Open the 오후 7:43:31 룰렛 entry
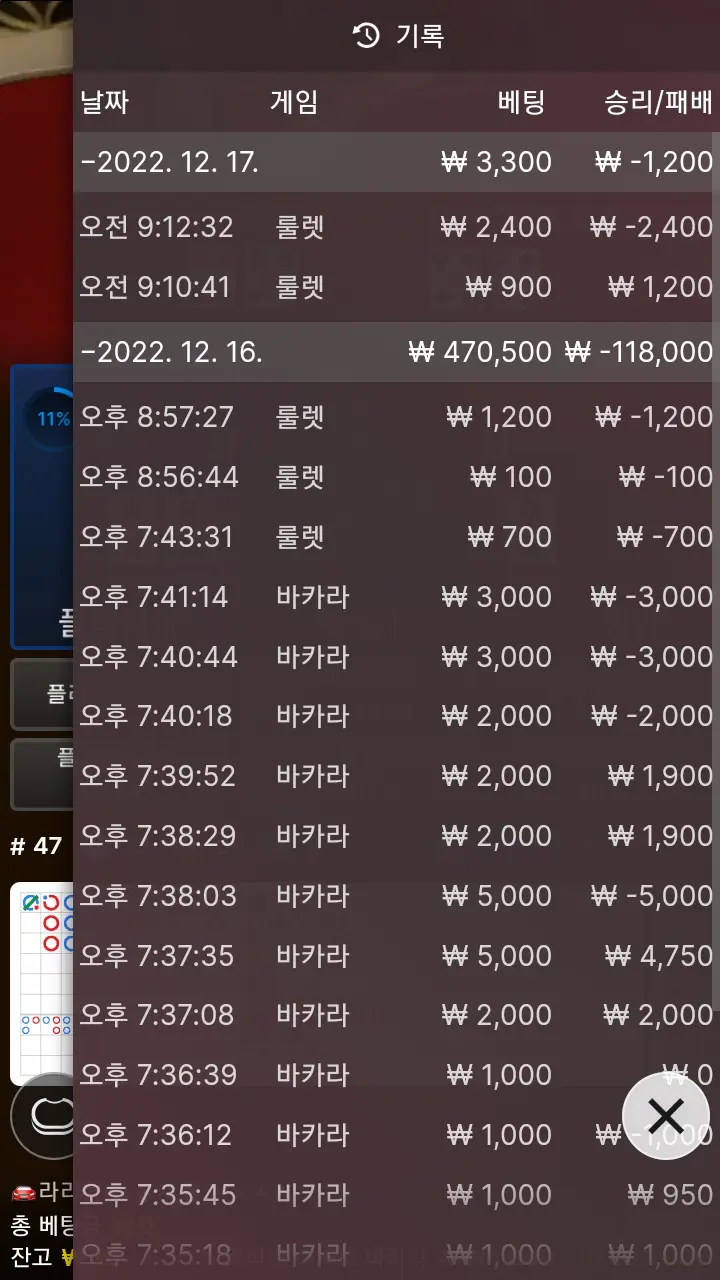 click(x=396, y=537)
